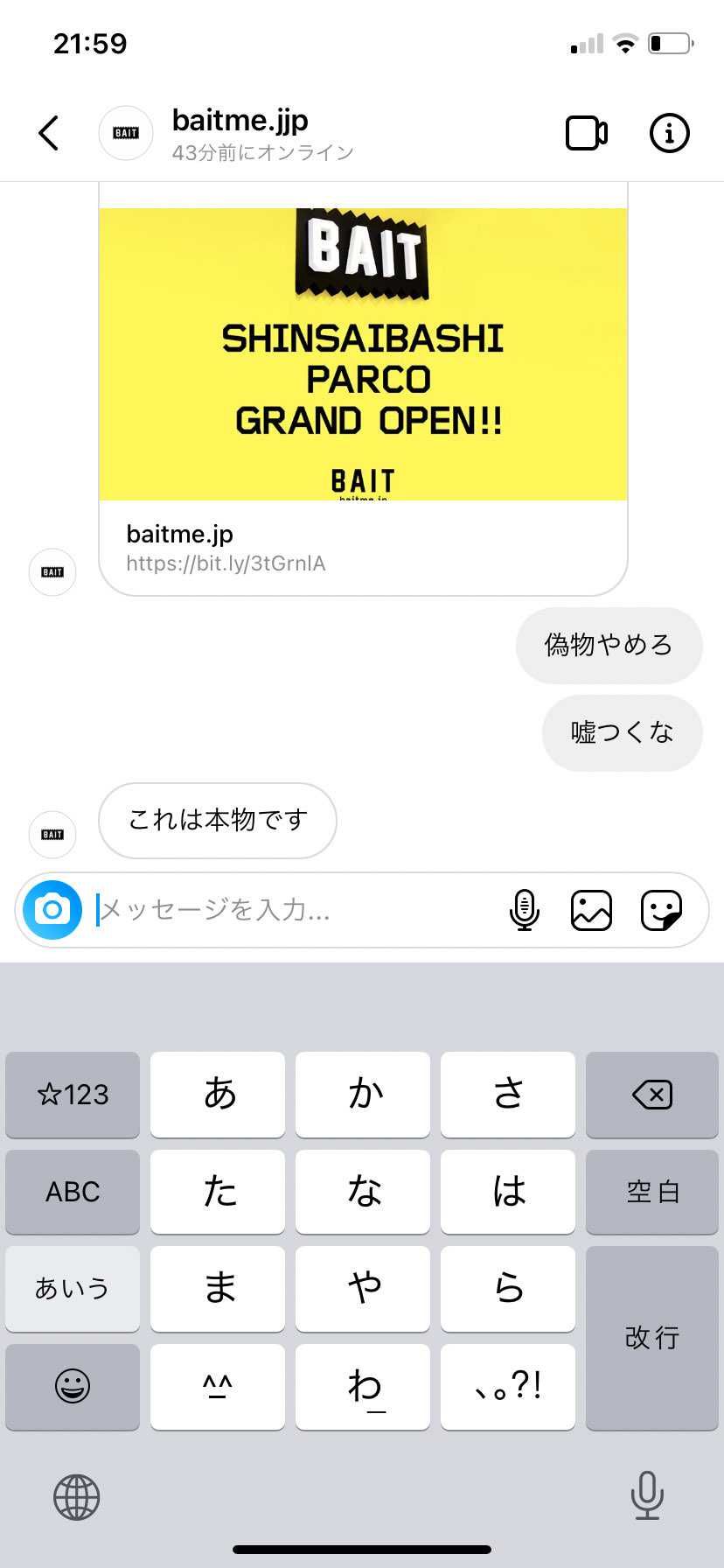724x1568 pixels.
Task: Tap the backspace key
Action: (651, 1095)
